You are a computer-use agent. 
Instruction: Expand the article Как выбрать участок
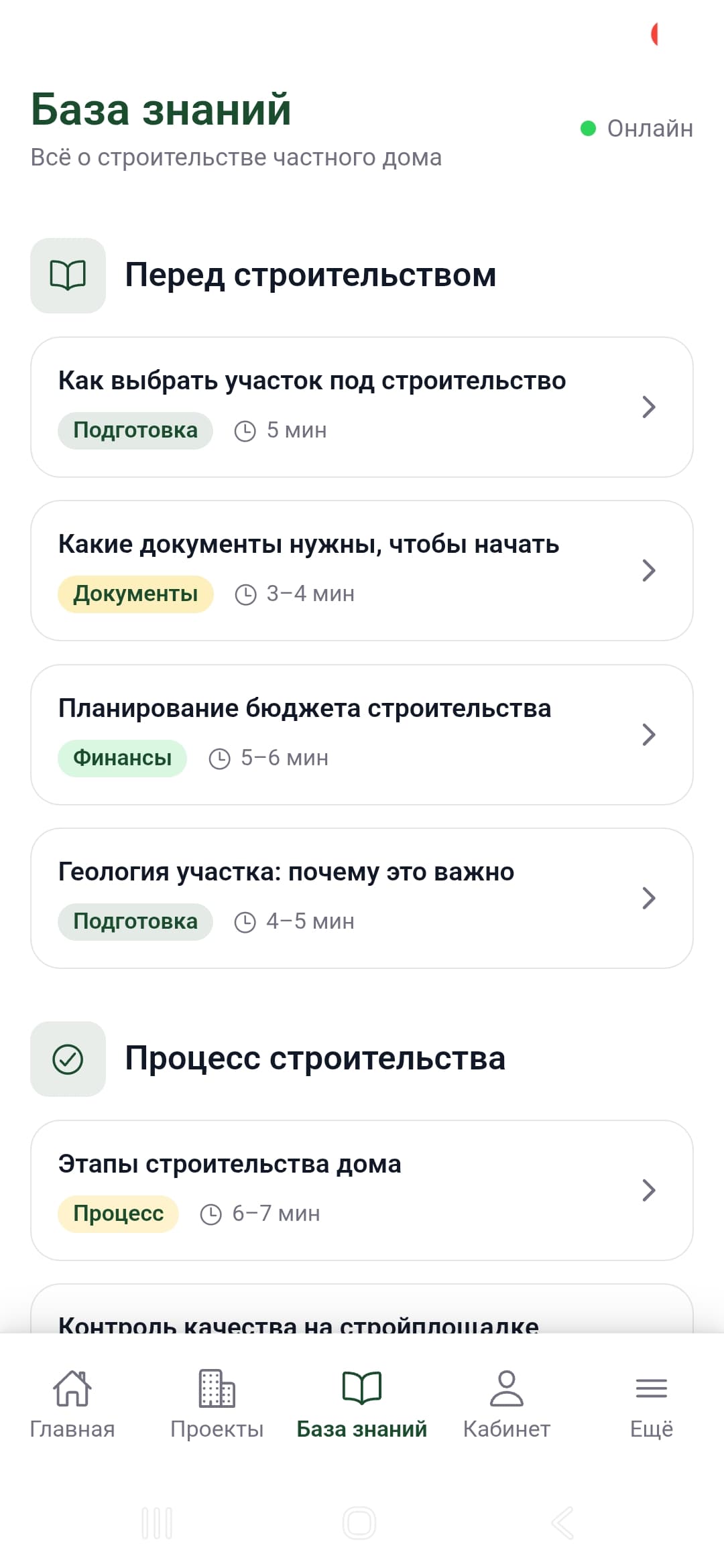[x=648, y=406]
